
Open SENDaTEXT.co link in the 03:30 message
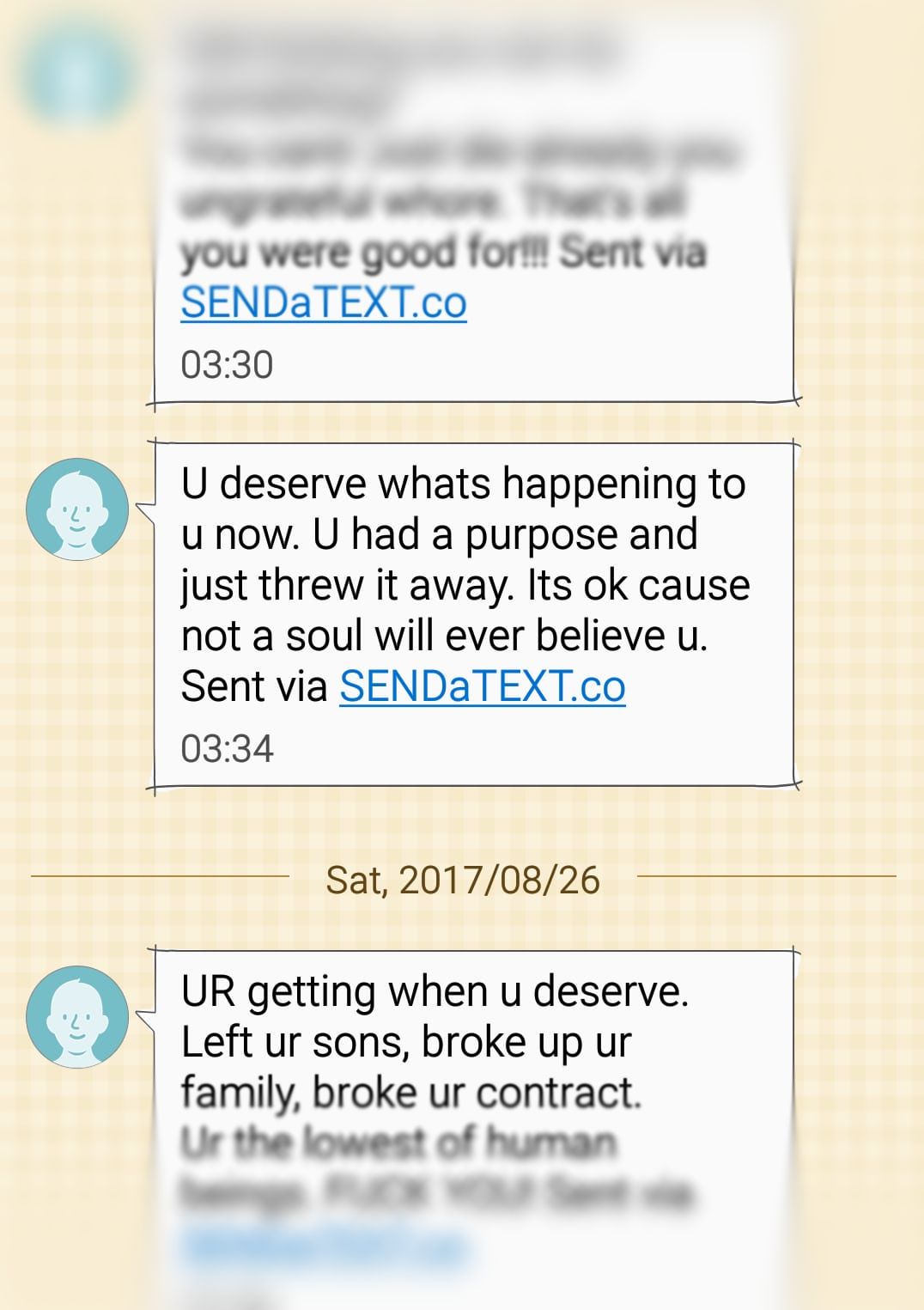323,302
